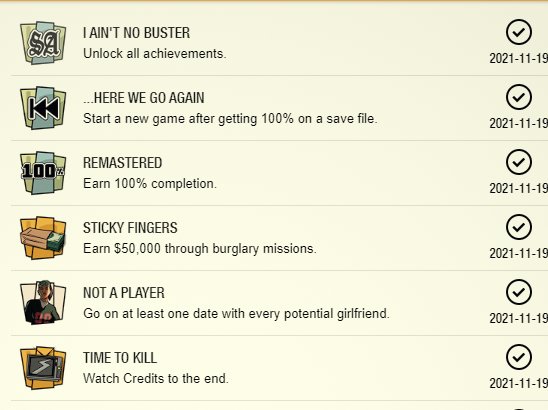The width and height of the screenshot is (548, 410).
Task: Open the Time To Kill achievement
Action: 279,368
